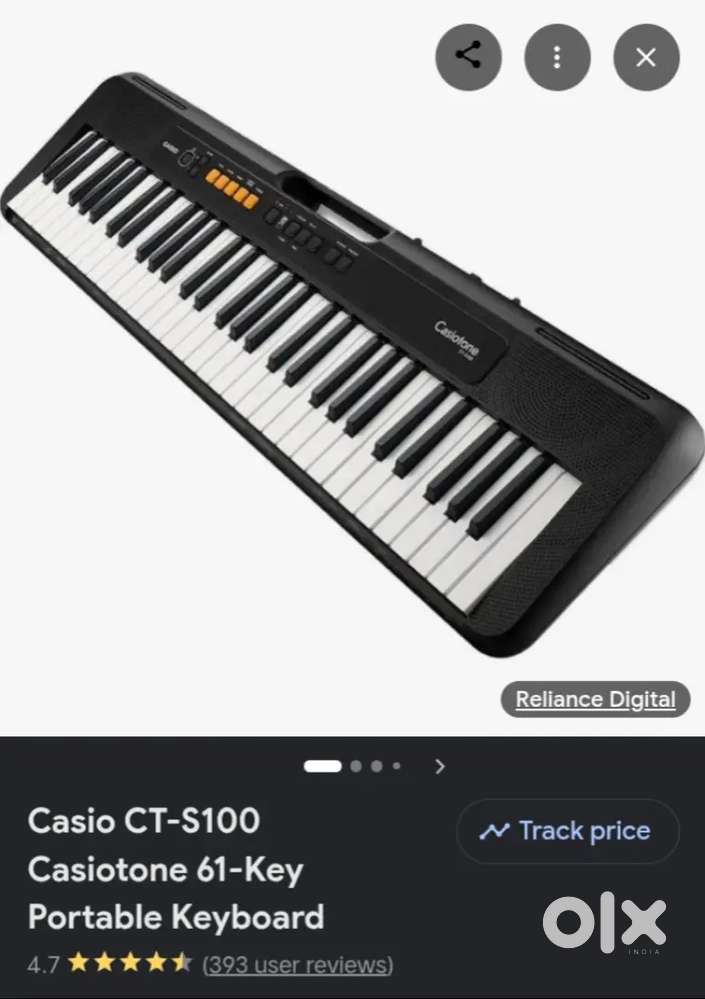Open the 393 user reviews
This screenshot has height=999, width=705.
tap(298, 965)
